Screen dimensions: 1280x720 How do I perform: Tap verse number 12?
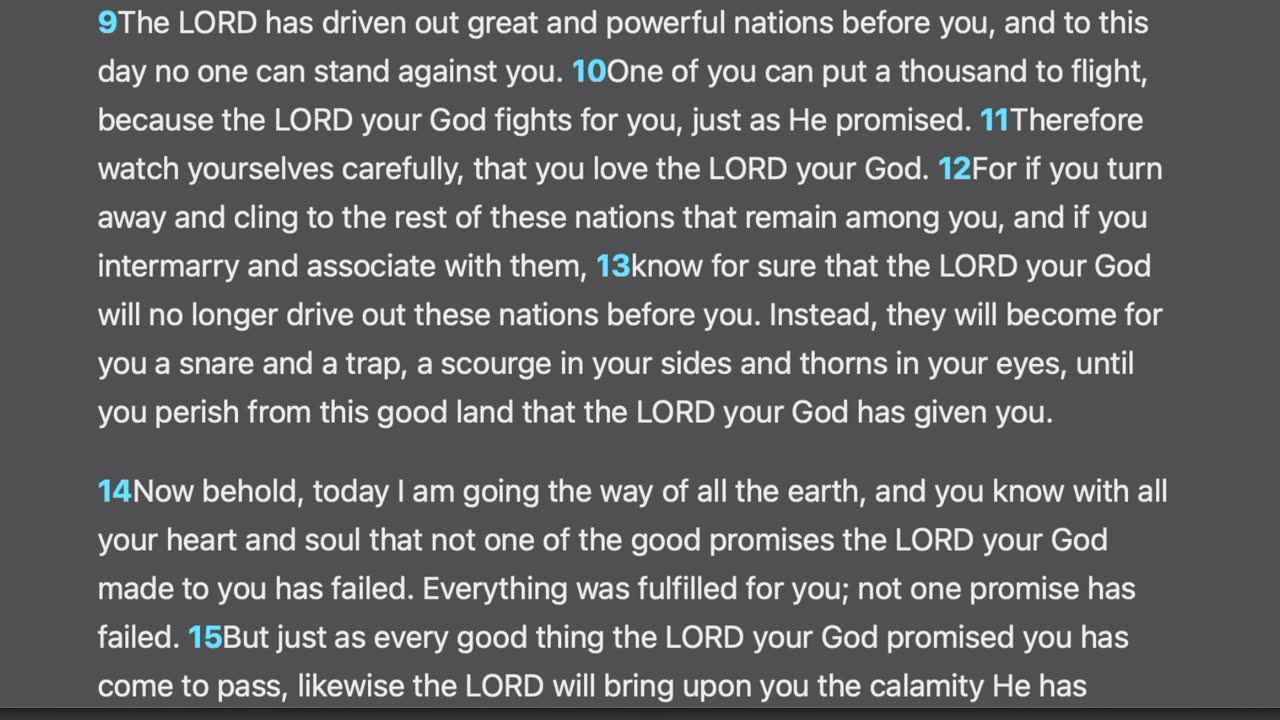pyautogui.click(x=954, y=170)
